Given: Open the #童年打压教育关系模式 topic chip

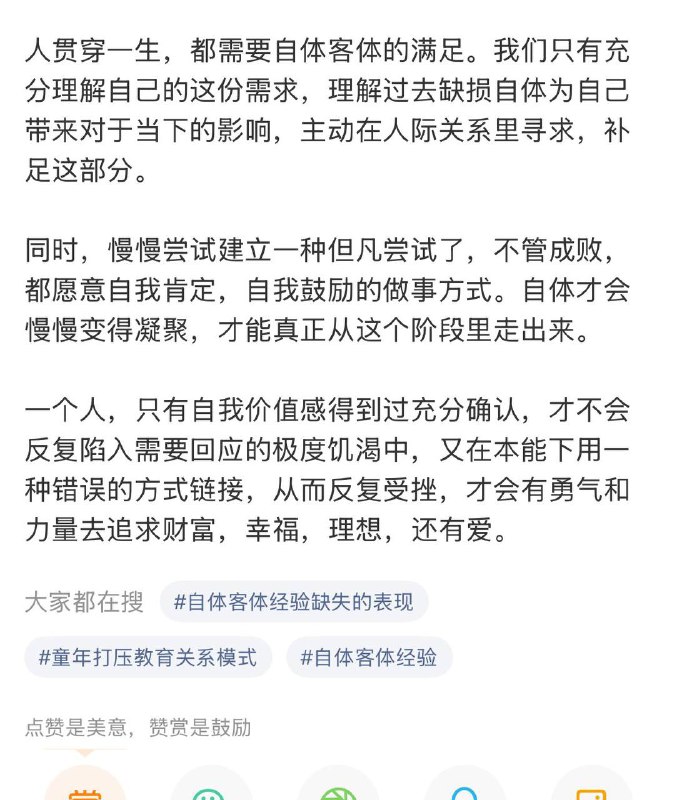Looking at the screenshot, I should pyautogui.click(x=147, y=657).
